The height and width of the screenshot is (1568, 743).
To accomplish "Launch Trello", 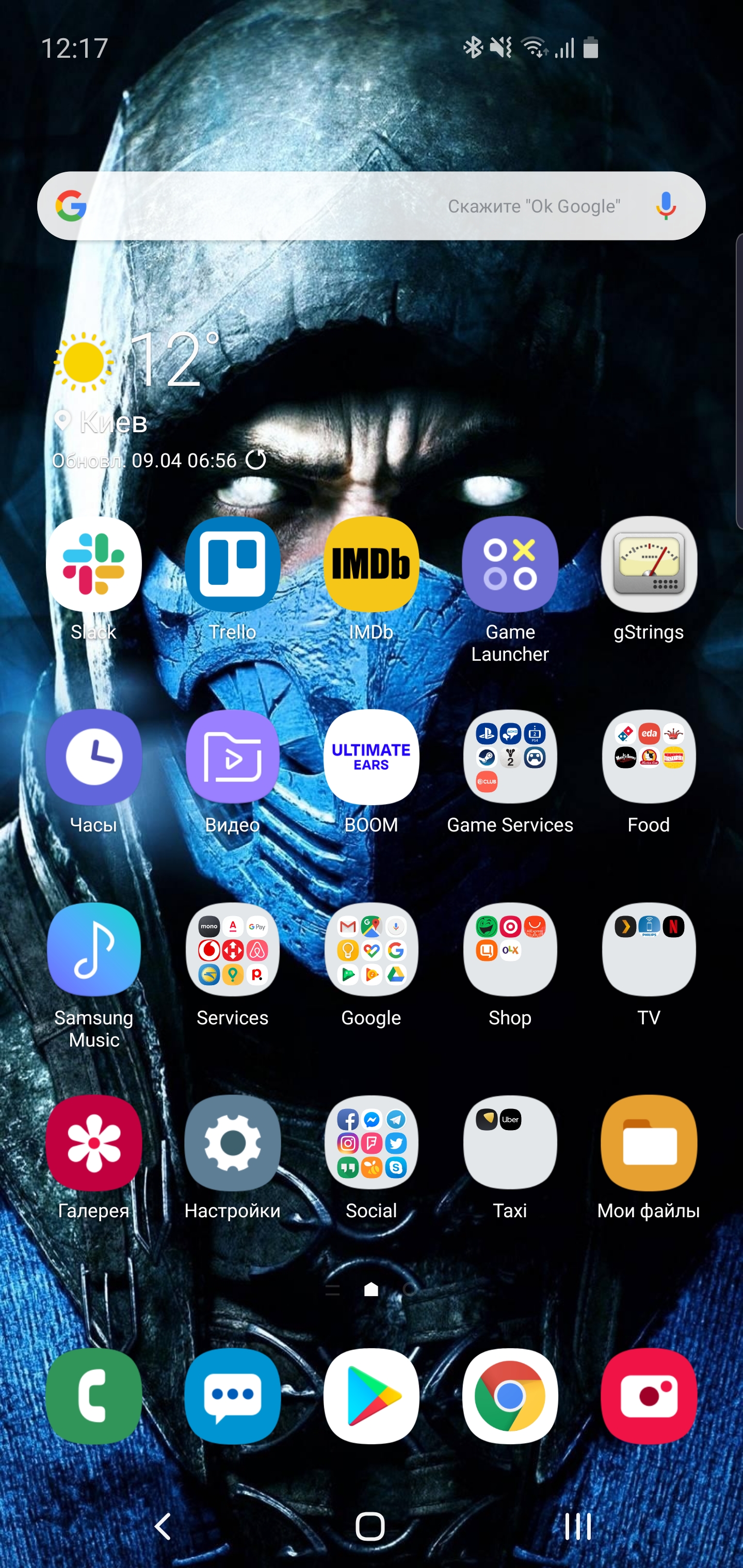I will tap(233, 564).
